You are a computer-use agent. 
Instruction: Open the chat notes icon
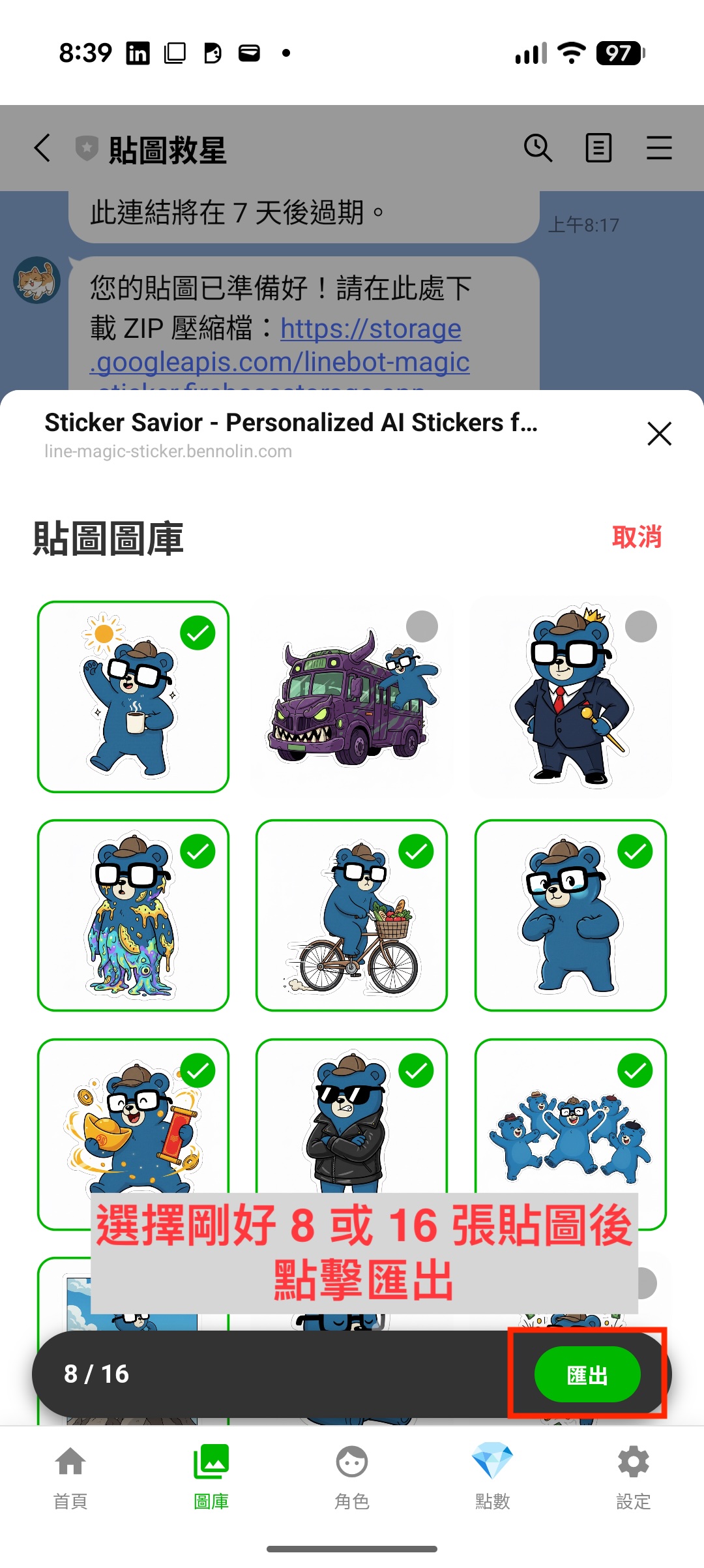tap(598, 149)
